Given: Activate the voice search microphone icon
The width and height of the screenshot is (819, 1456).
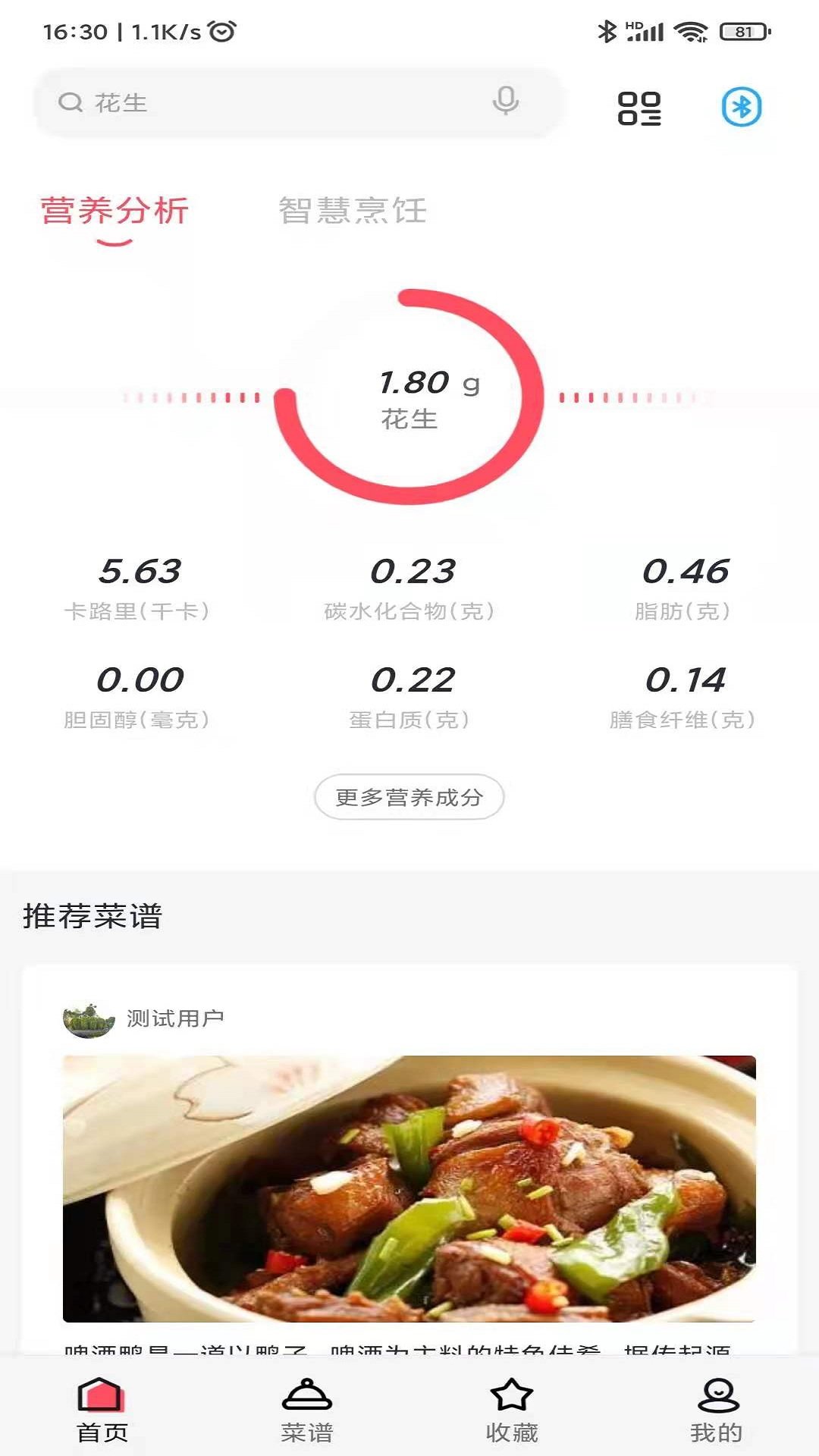Looking at the screenshot, I should [x=506, y=100].
